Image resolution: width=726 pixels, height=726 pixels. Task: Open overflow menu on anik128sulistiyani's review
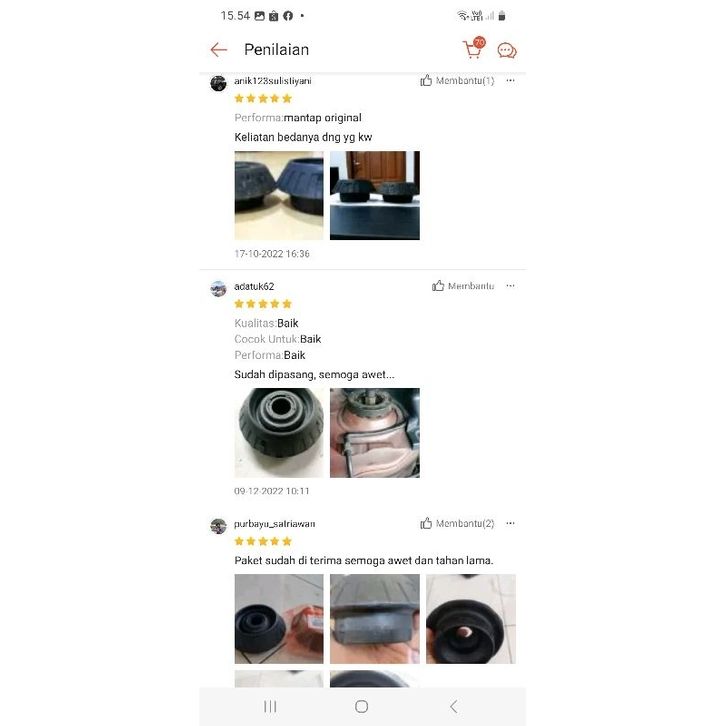coord(511,81)
